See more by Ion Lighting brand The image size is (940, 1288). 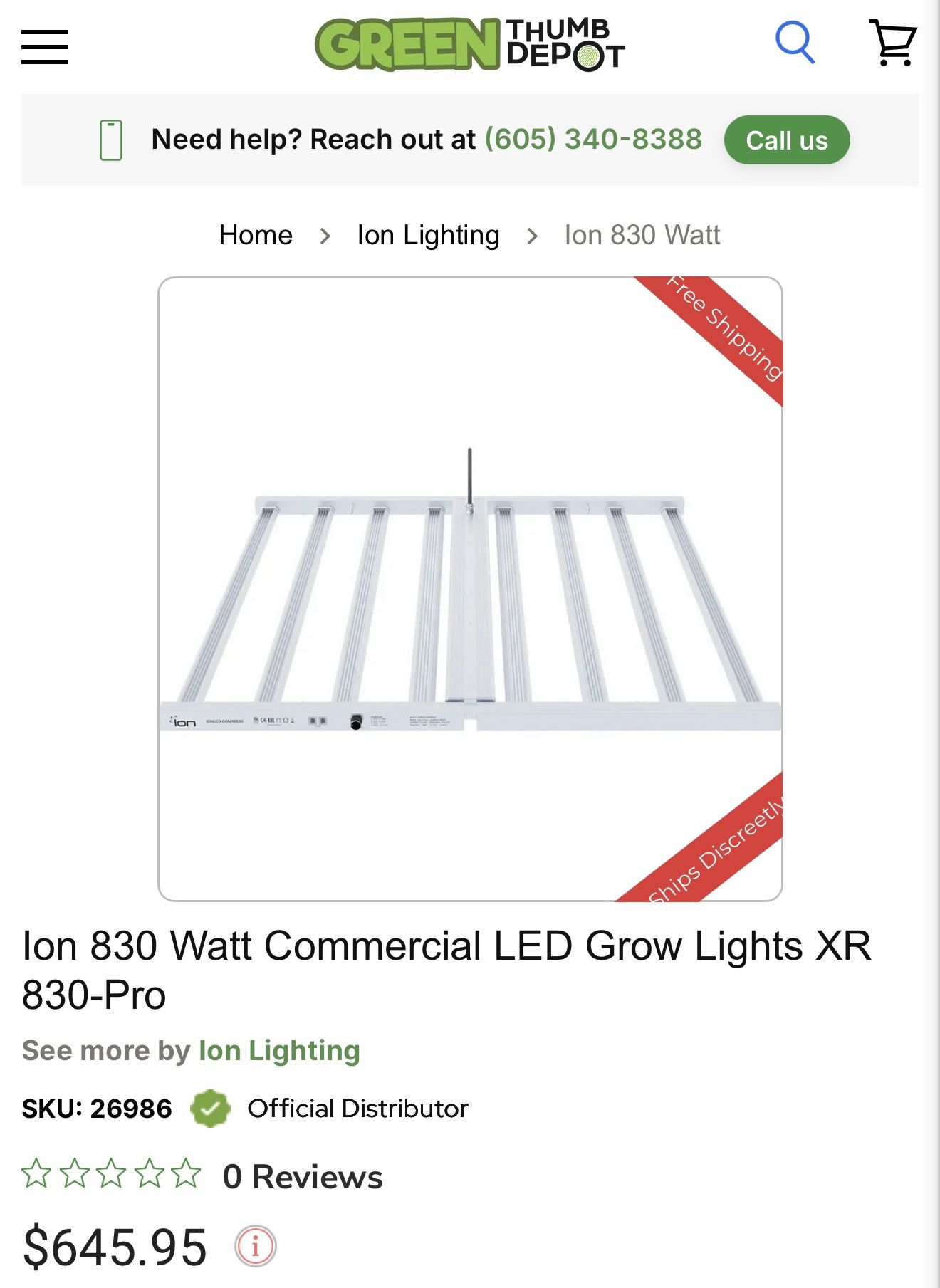[279, 1051]
